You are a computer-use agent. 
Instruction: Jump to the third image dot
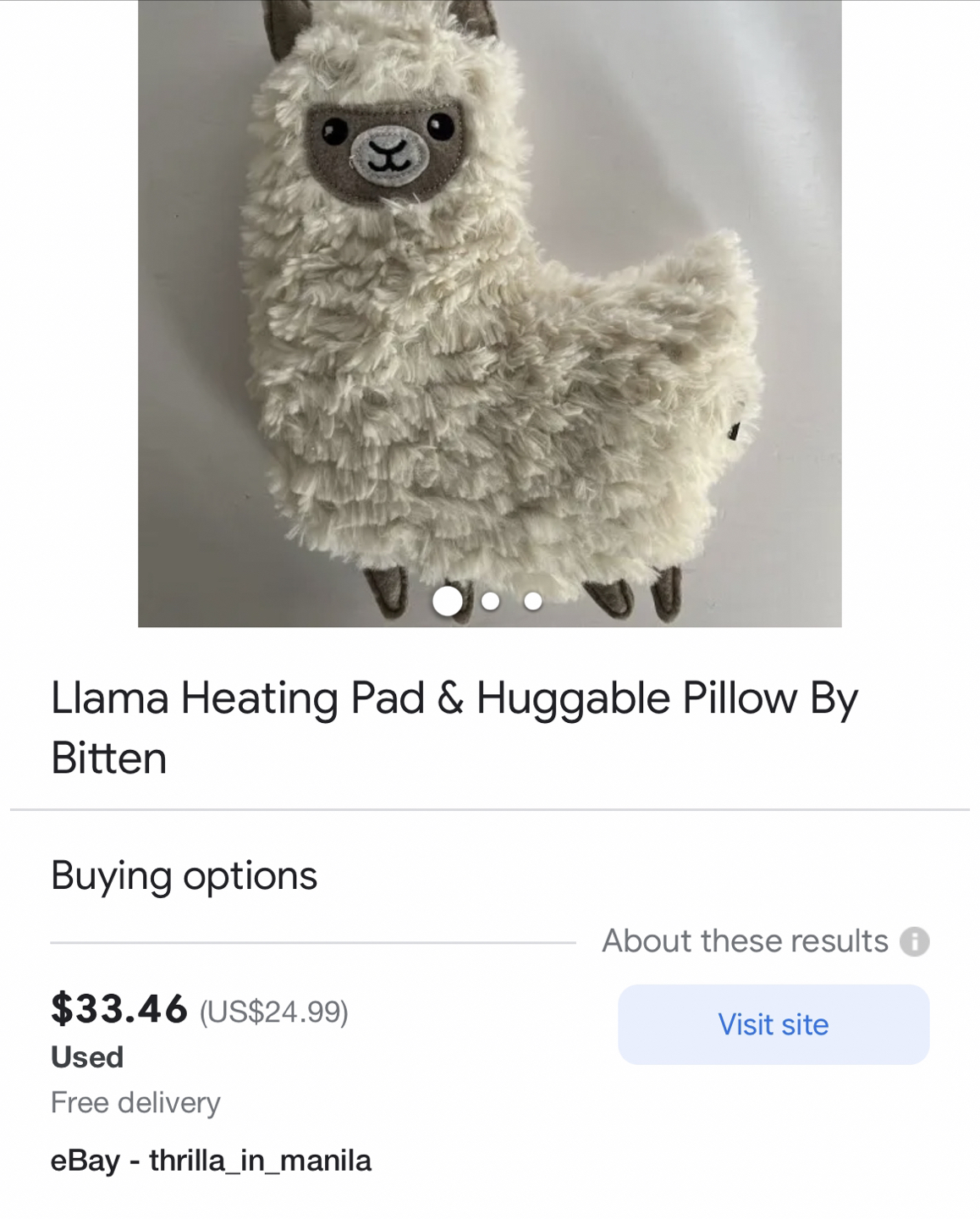coord(532,601)
